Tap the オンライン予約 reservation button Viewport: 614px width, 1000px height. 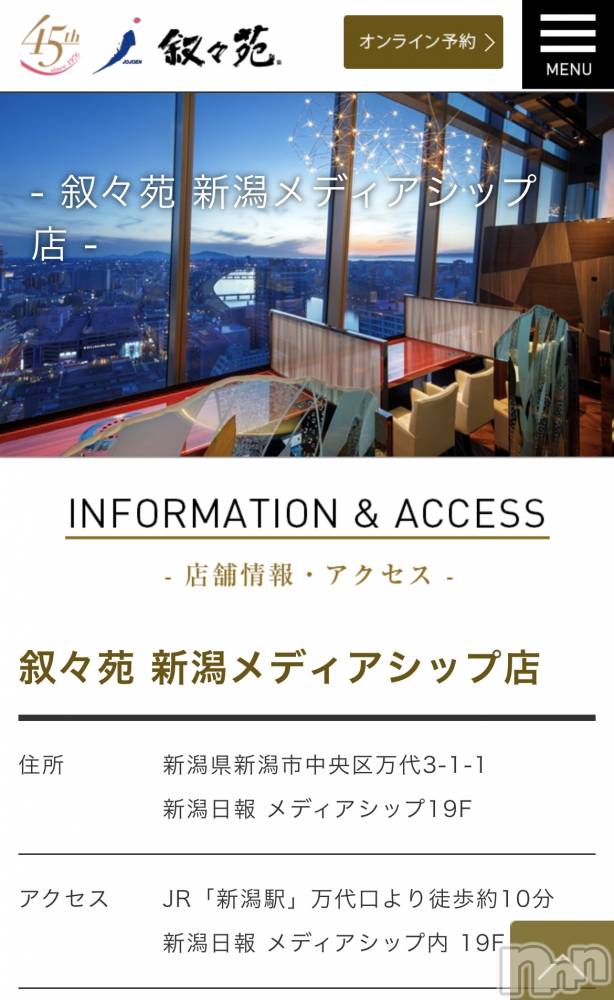coord(423,42)
